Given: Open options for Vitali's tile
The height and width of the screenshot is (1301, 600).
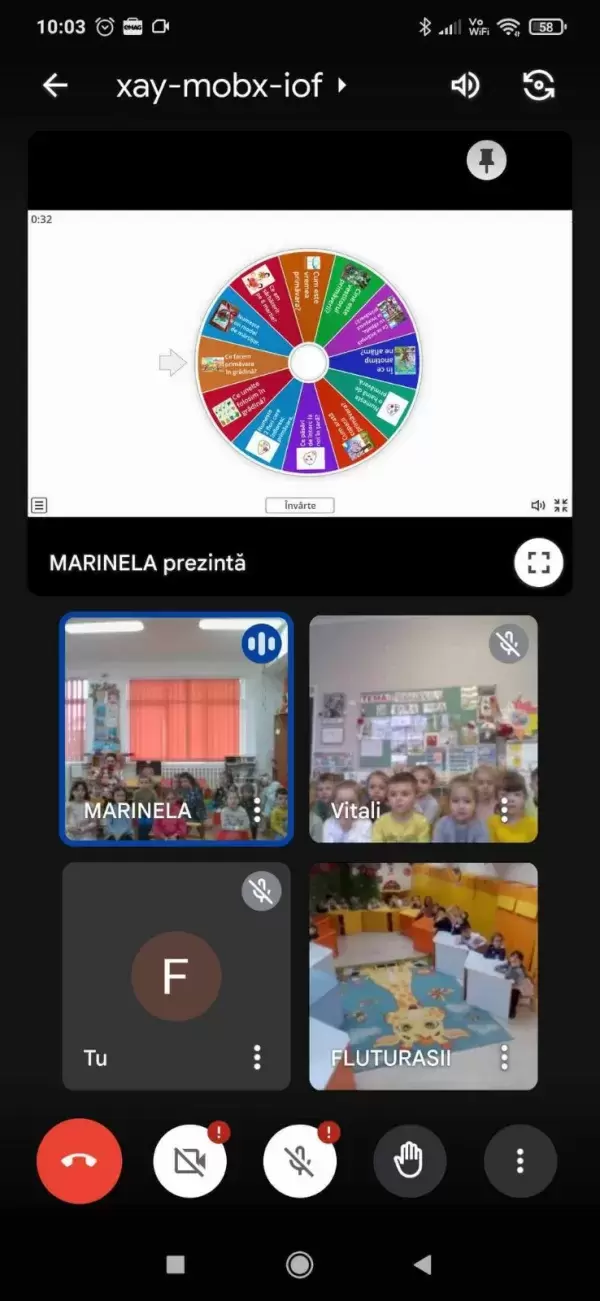Looking at the screenshot, I should (505, 808).
